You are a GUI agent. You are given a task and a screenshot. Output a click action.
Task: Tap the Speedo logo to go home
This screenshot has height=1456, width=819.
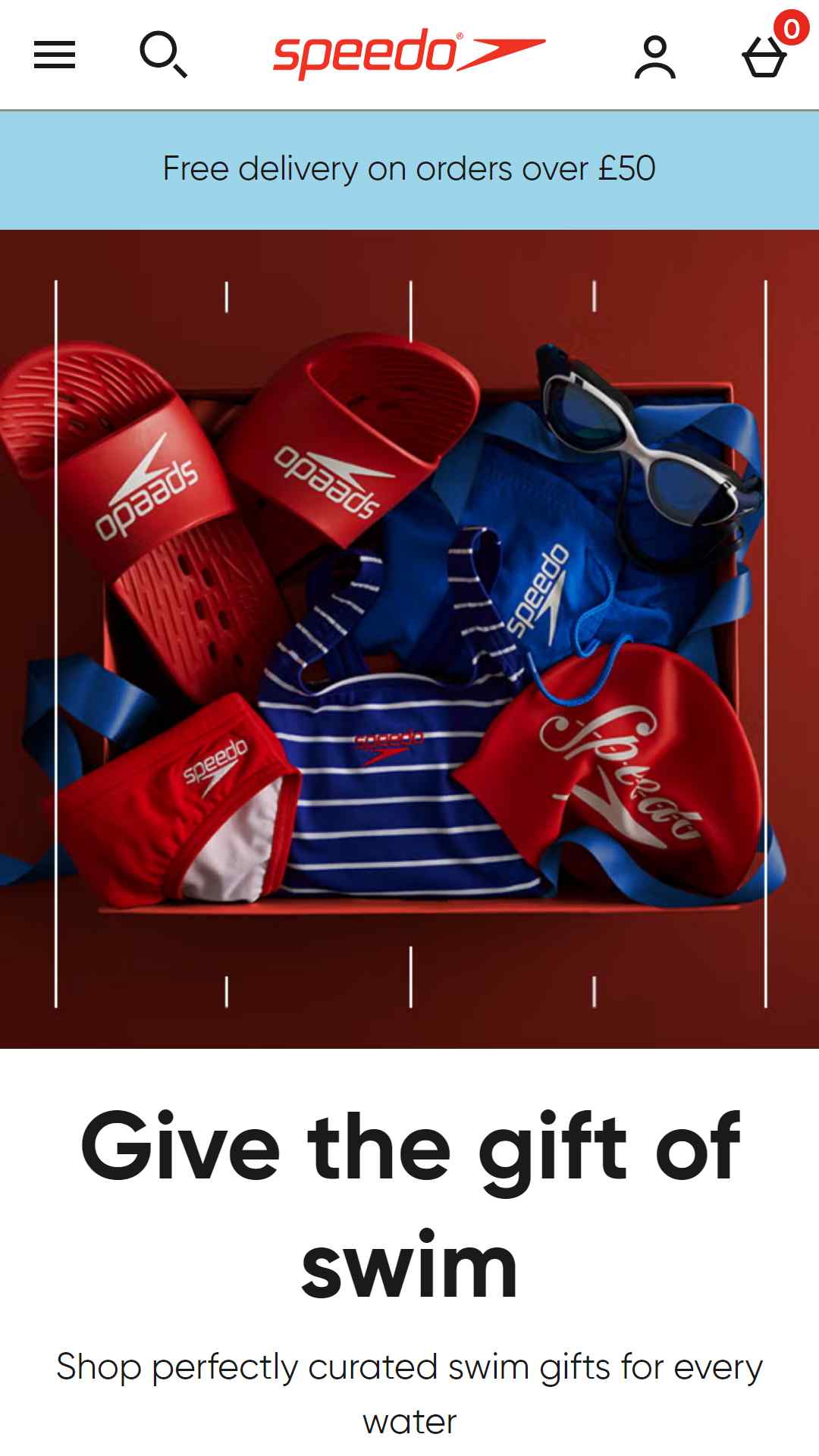[408, 54]
